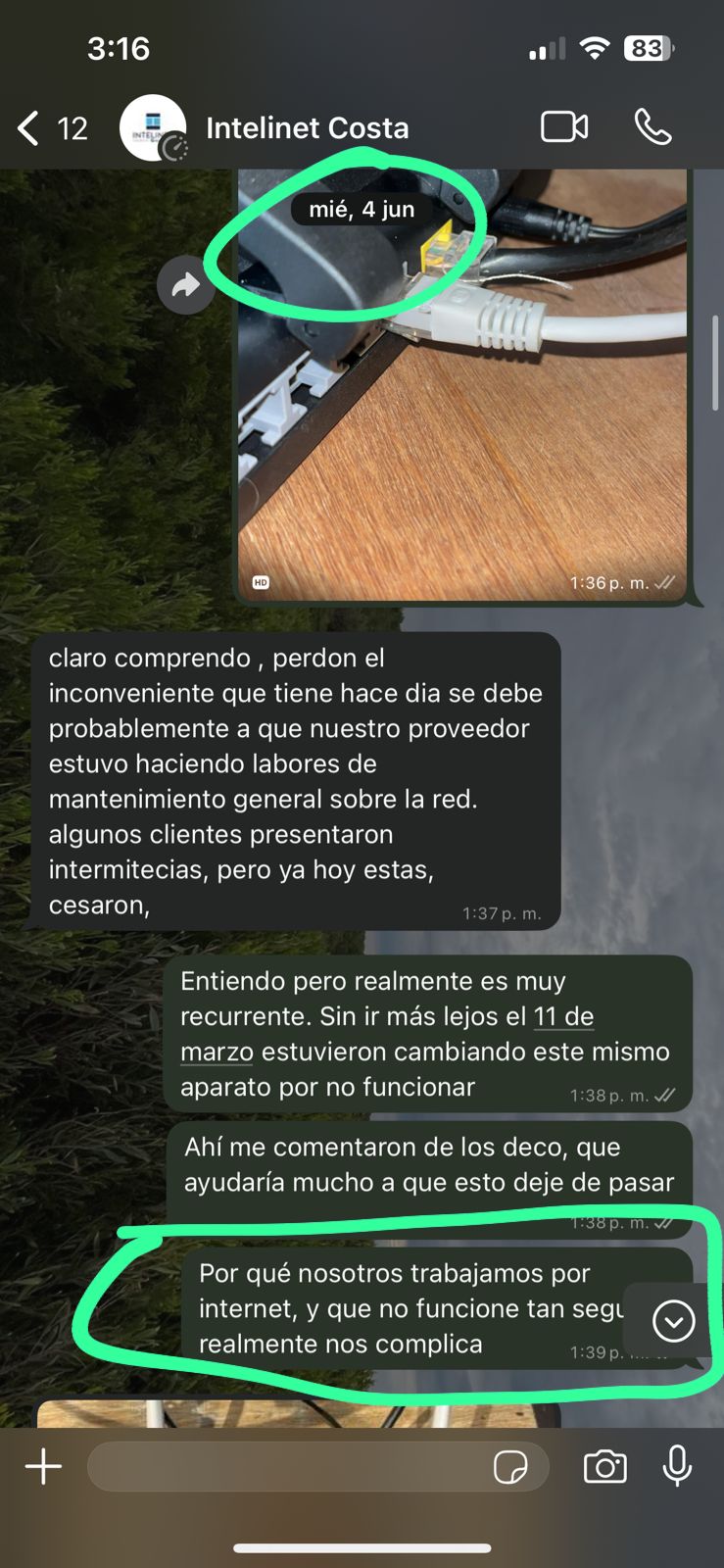Open the attachments plus menu

click(x=43, y=1467)
